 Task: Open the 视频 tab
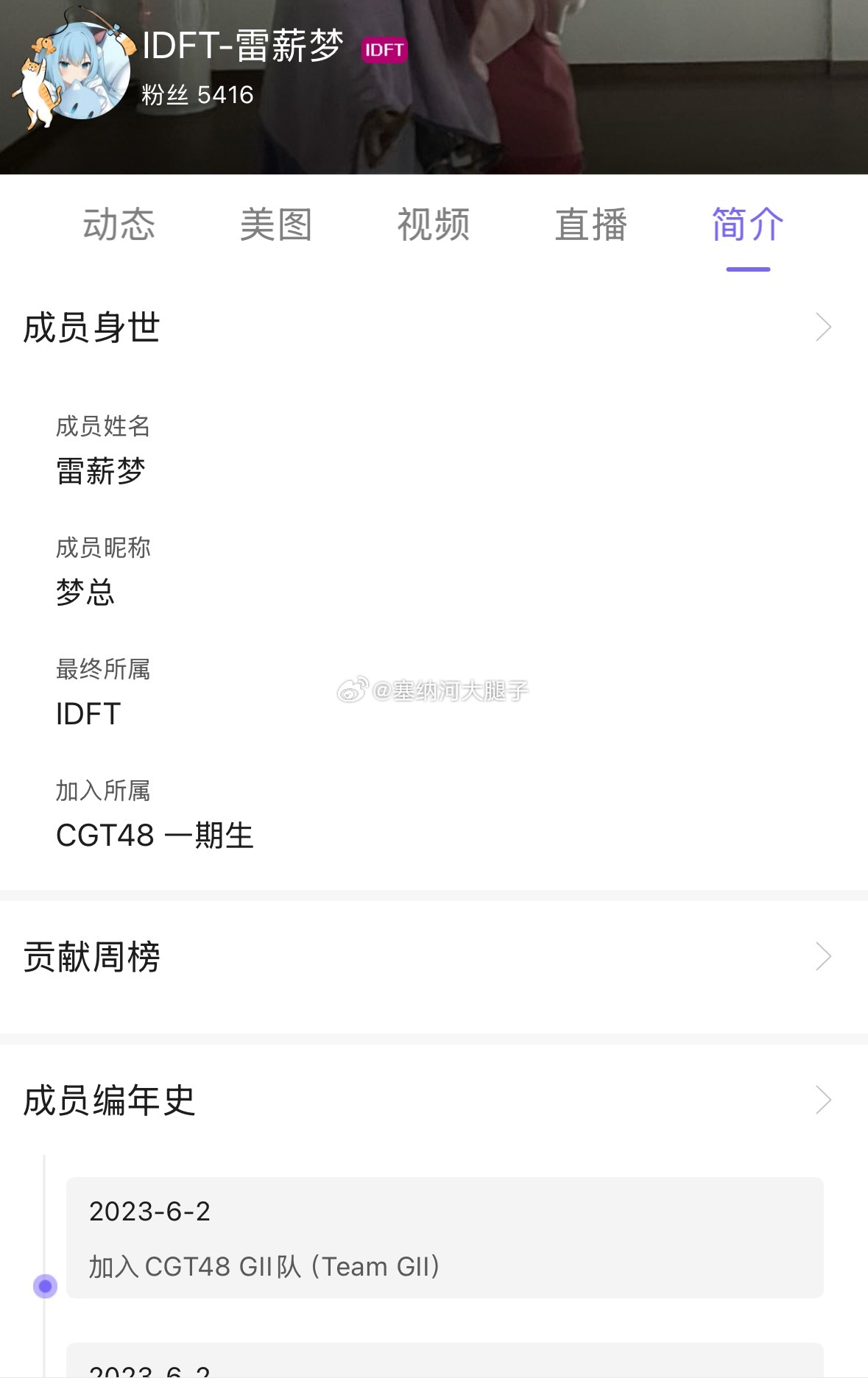click(x=434, y=225)
